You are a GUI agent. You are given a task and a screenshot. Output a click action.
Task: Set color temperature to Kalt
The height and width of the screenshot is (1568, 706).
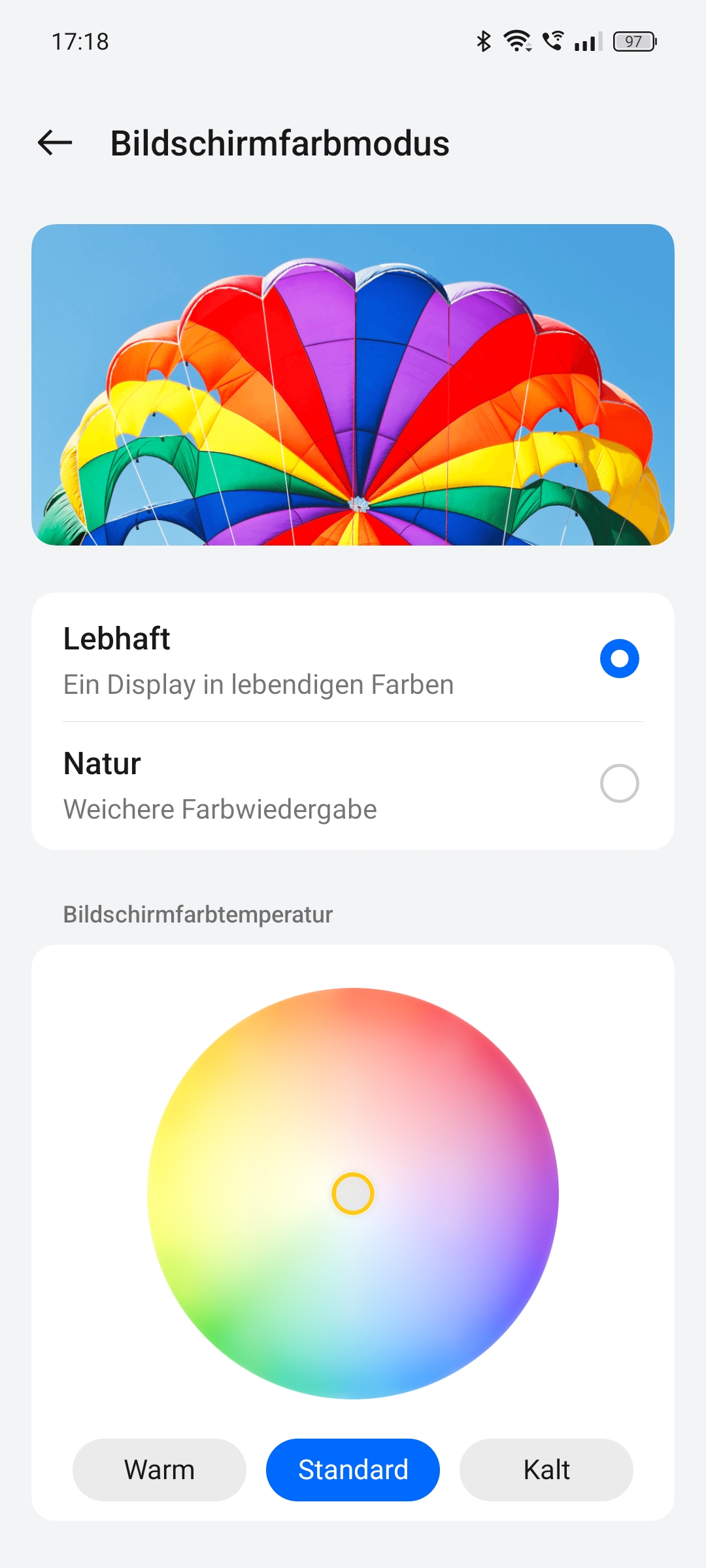[x=546, y=1470]
